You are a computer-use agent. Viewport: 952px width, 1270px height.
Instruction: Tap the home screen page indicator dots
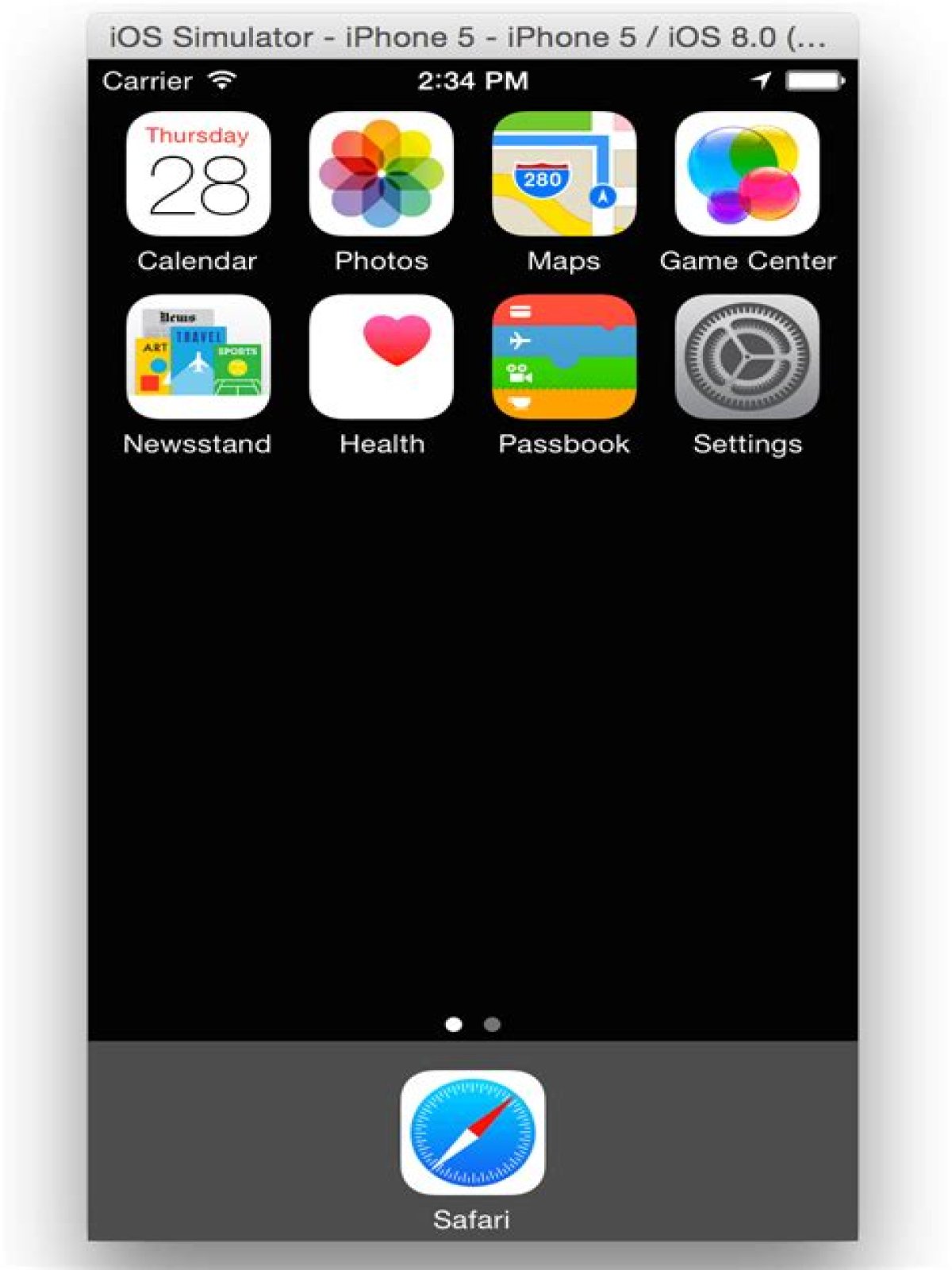click(x=473, y=1025)
